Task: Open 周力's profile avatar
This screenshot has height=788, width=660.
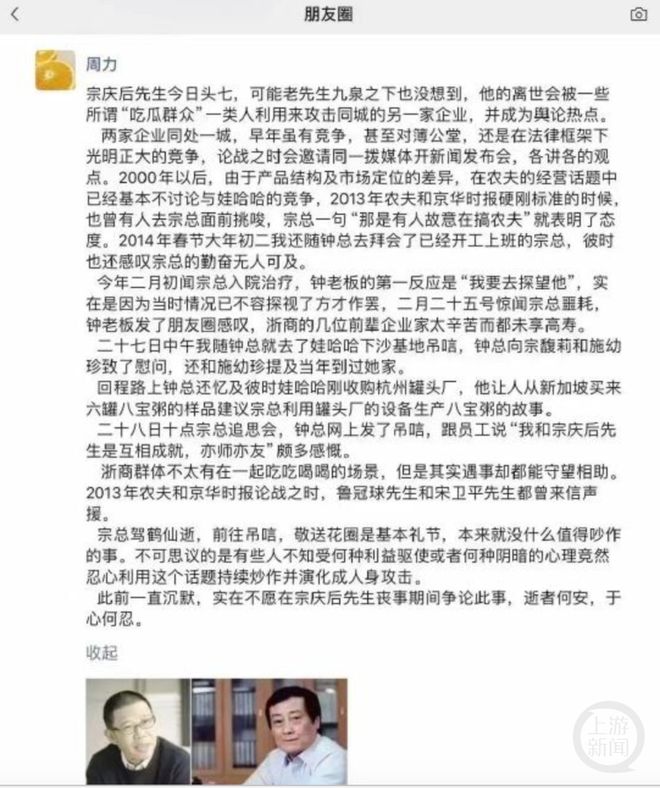Action: tap(54, 70)
